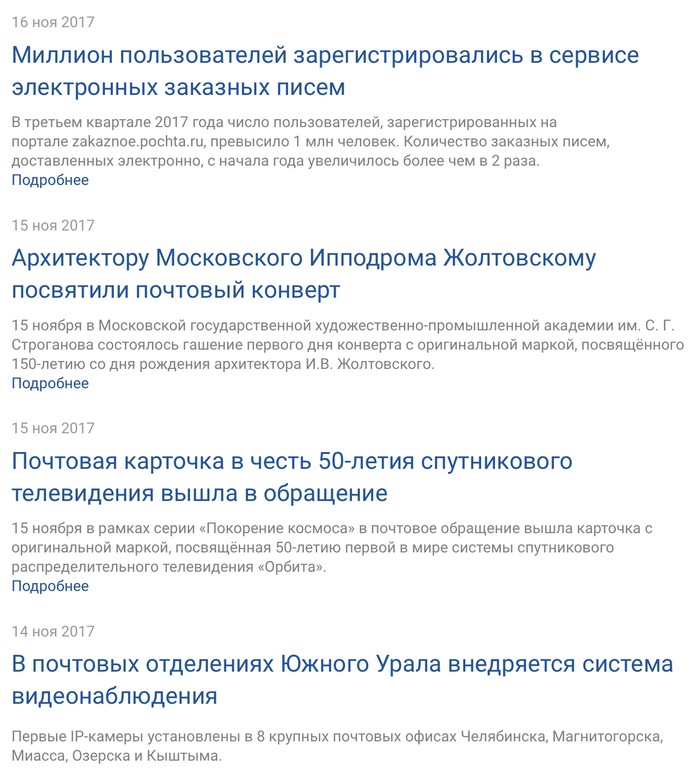Screen dimensions: 700x775
Task: Tap Подробнее under the electronic registered letters news
Action: pos(50,180)
